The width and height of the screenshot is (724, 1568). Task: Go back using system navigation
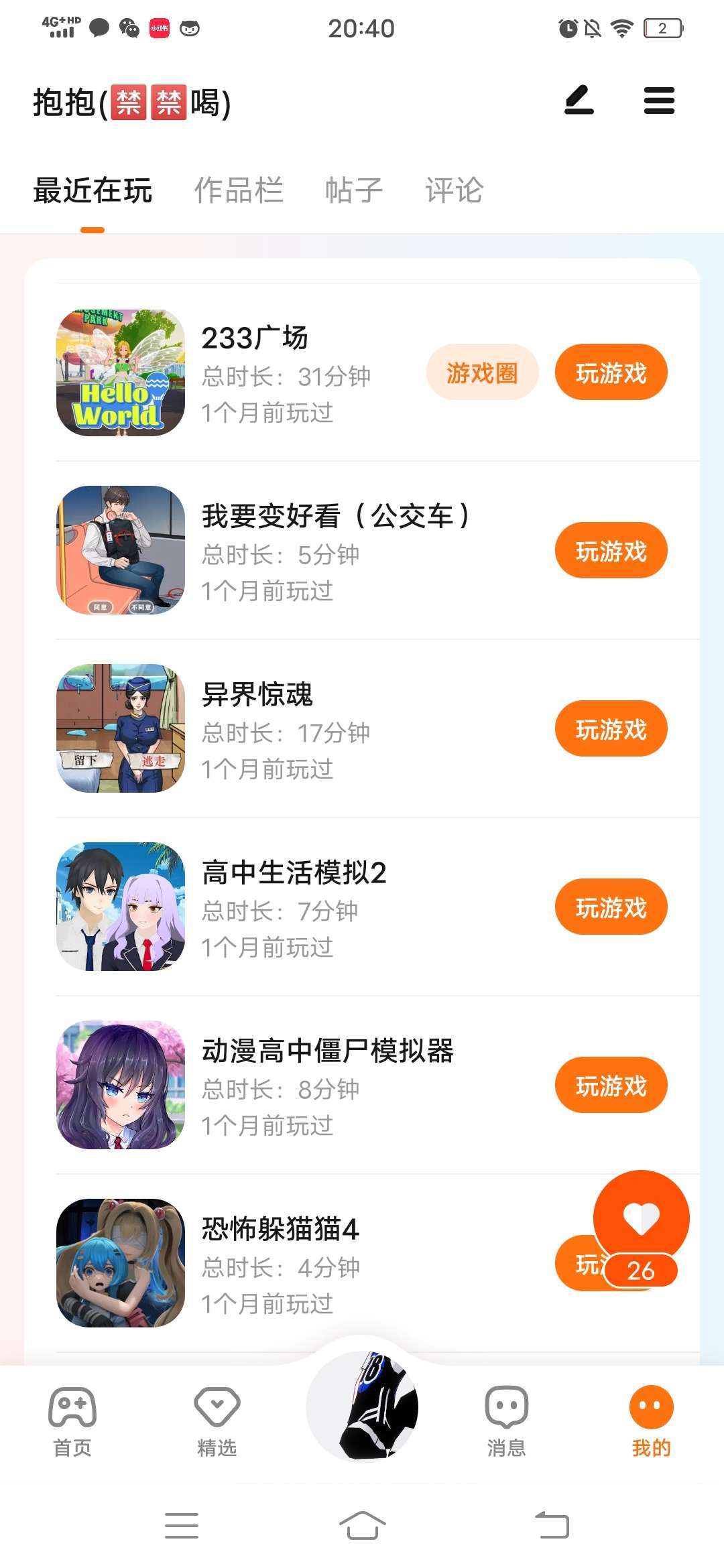coord(552,1525)
